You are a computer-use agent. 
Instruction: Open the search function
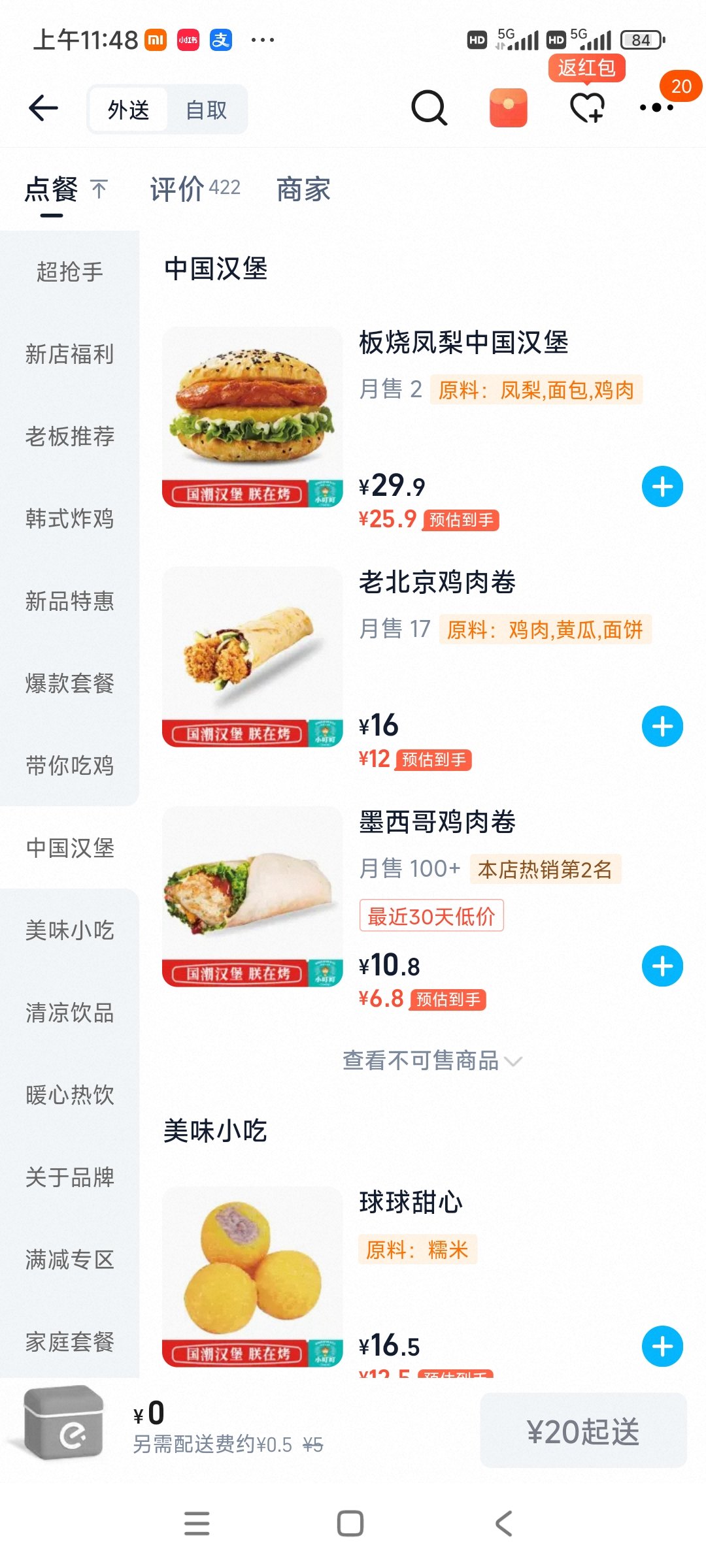coord(428,108)
